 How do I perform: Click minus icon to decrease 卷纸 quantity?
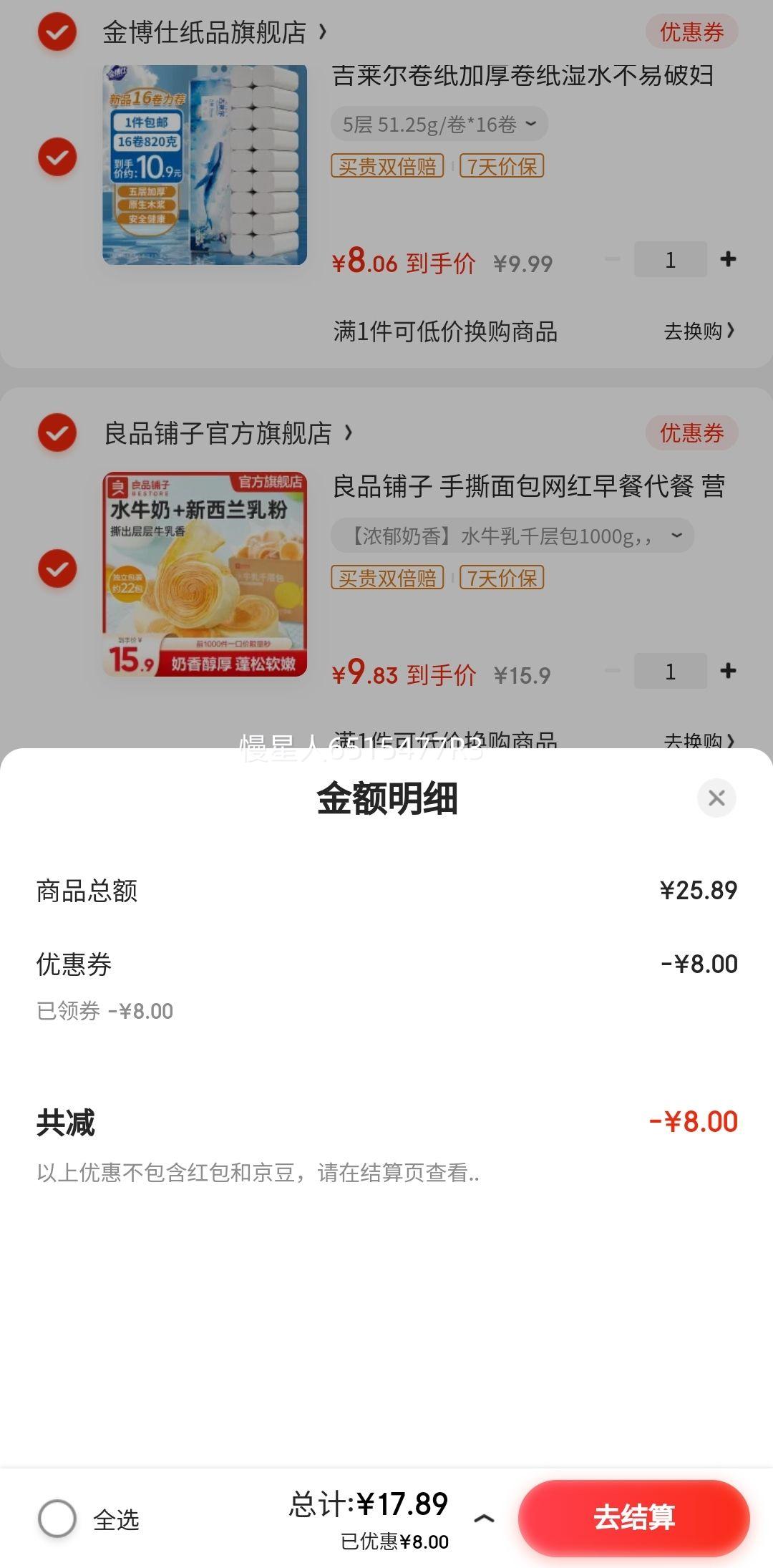[611, 259]
